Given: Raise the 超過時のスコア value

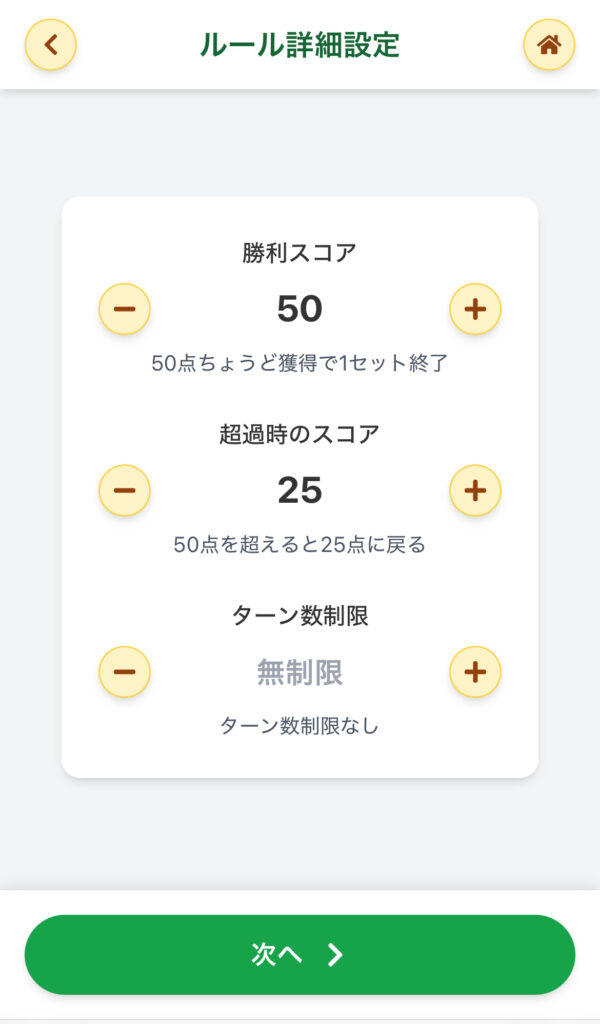Looking at the screenshot, I should tap(475, 490).
